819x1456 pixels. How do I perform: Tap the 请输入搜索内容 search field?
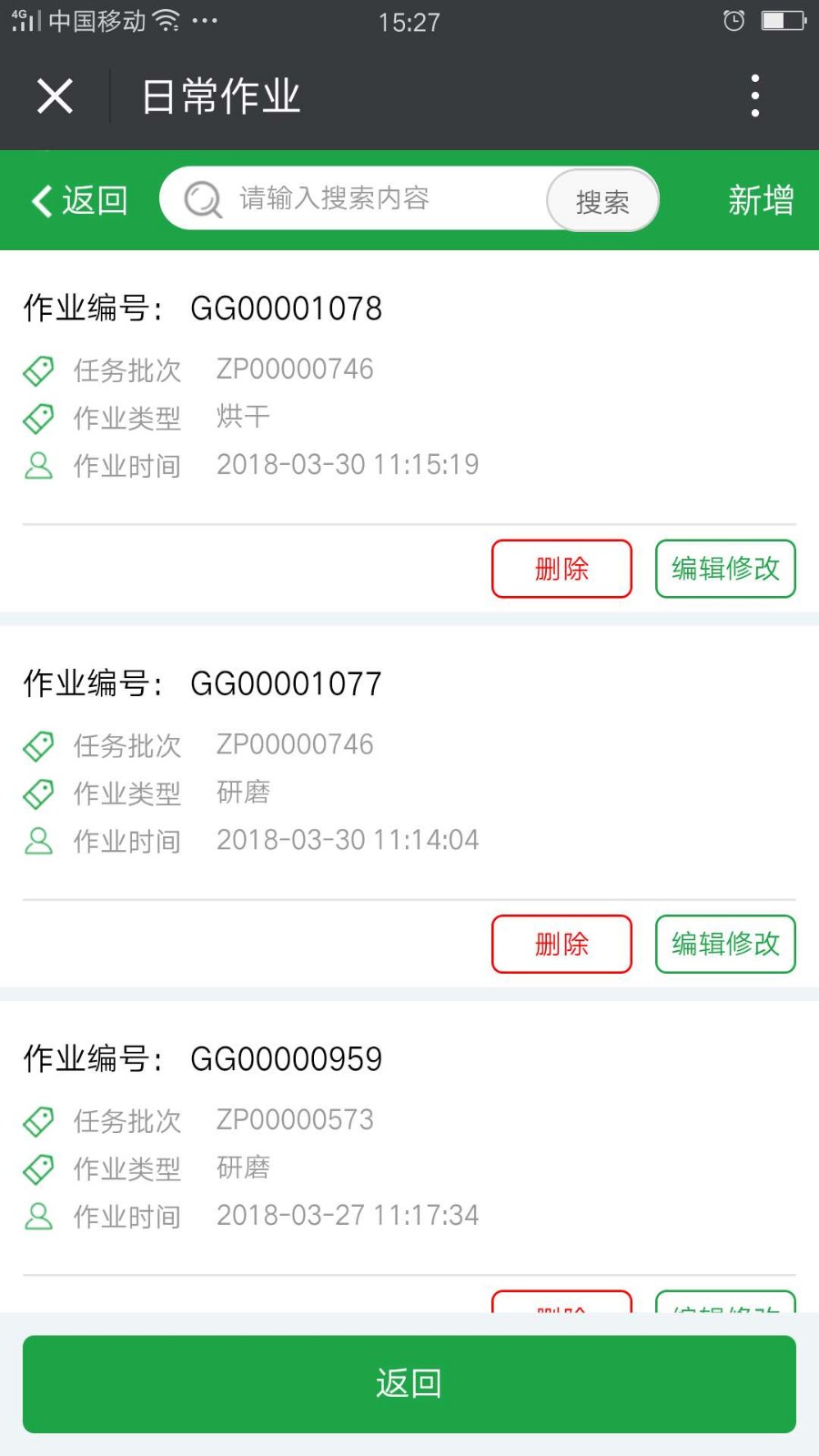(x=355, y=198)
